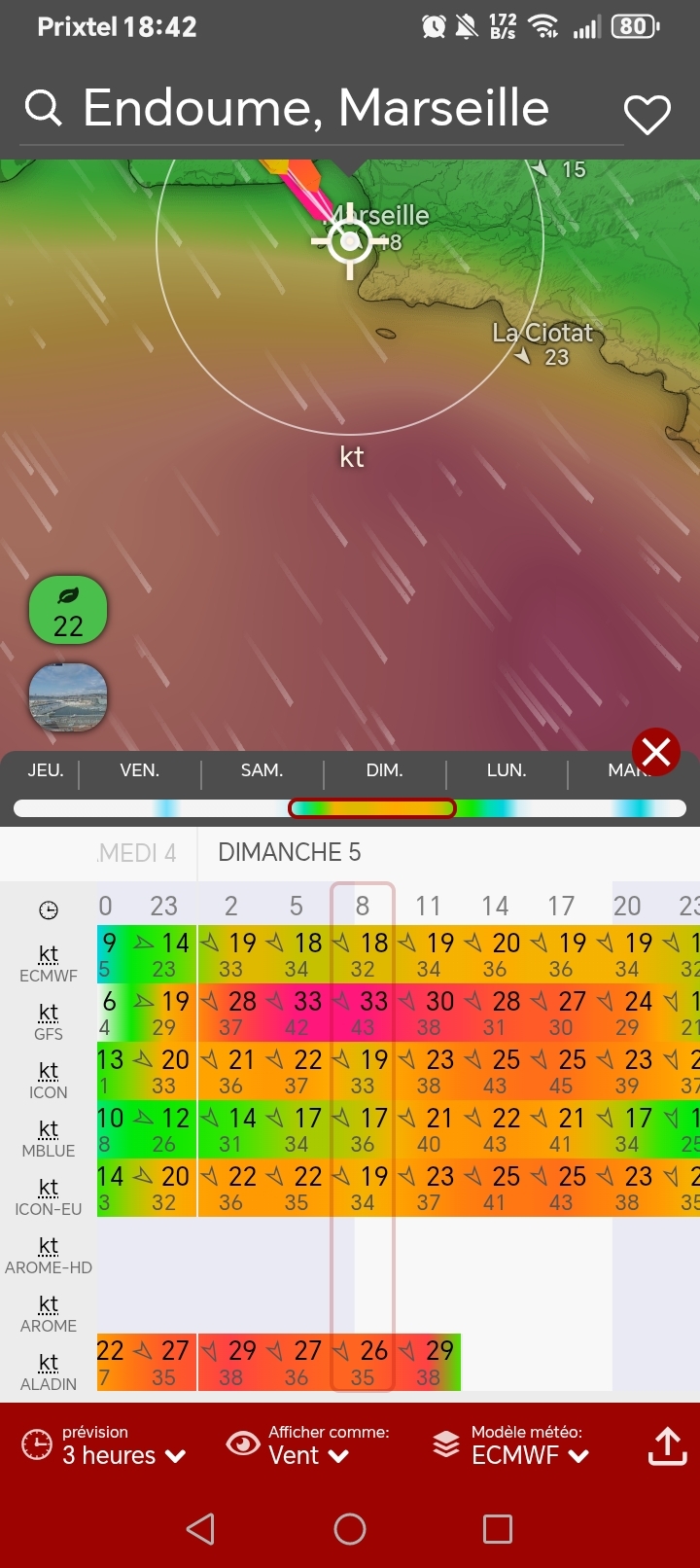Jump to SAM. in the day timeline
Image resolution: width=700 pixels, height=1568 pixels.
262,770
